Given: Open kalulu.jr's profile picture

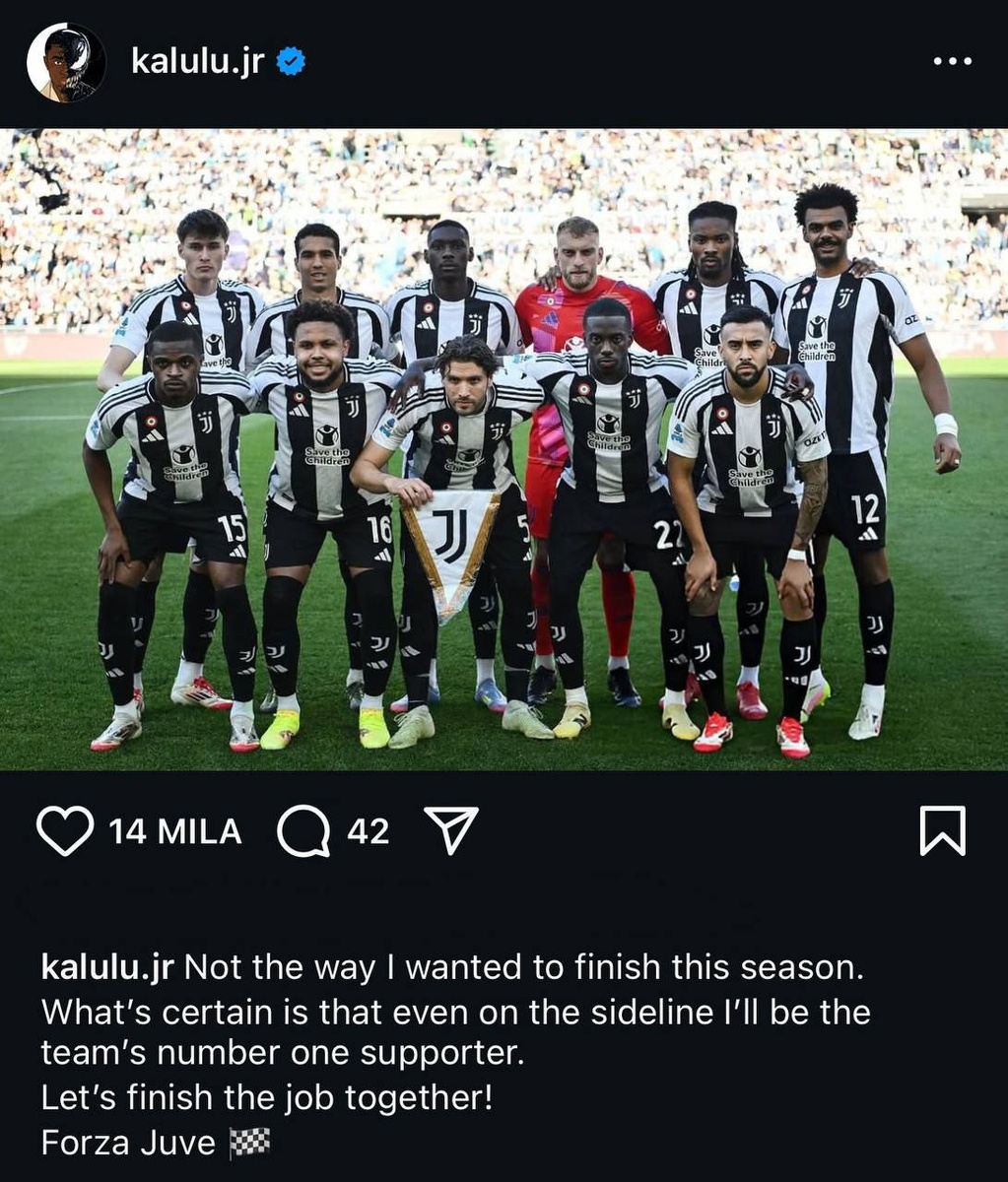Looking at the screenshot, I should pos(66,62).
